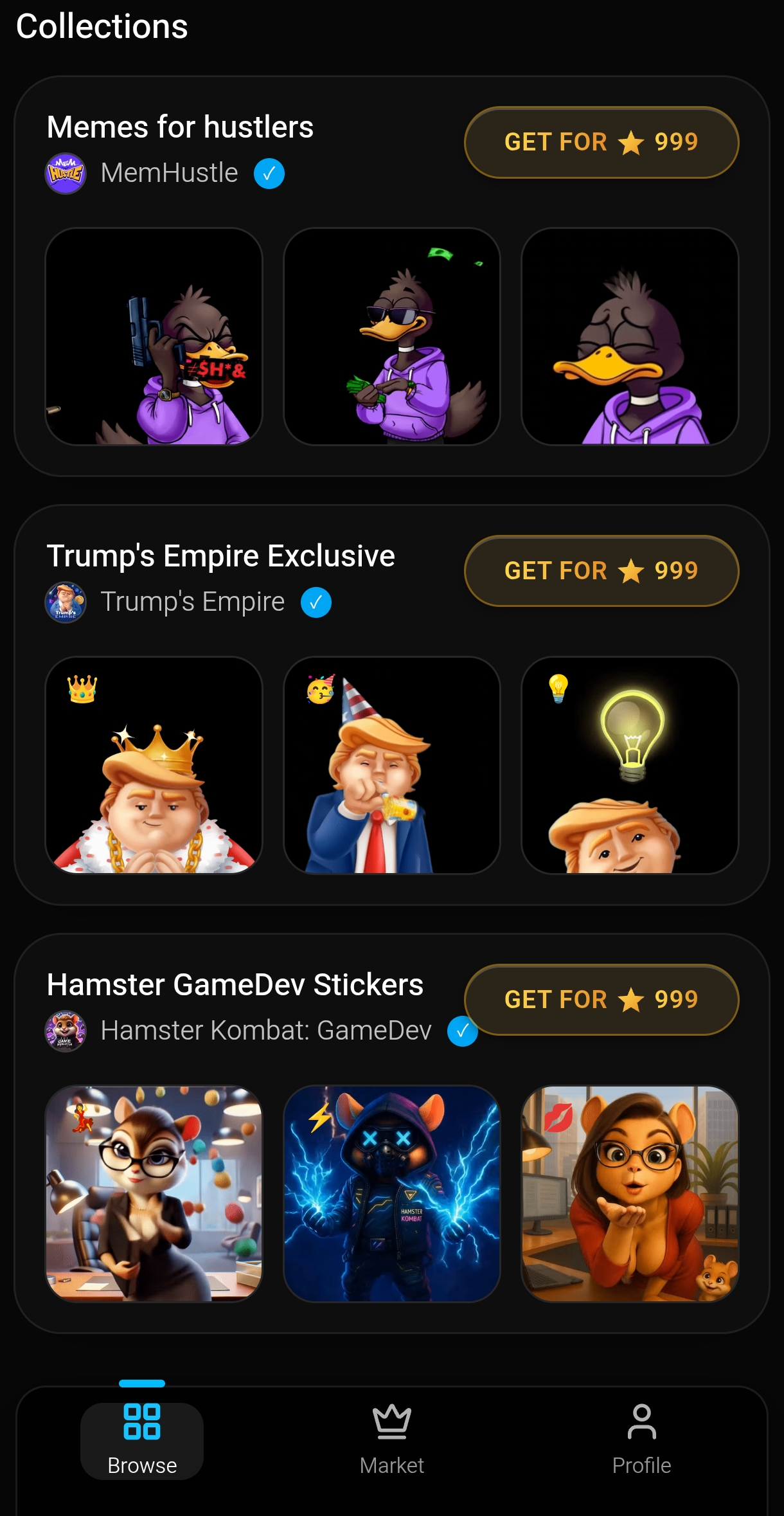Tap the MemHustle avatar logo

[65, 173]
